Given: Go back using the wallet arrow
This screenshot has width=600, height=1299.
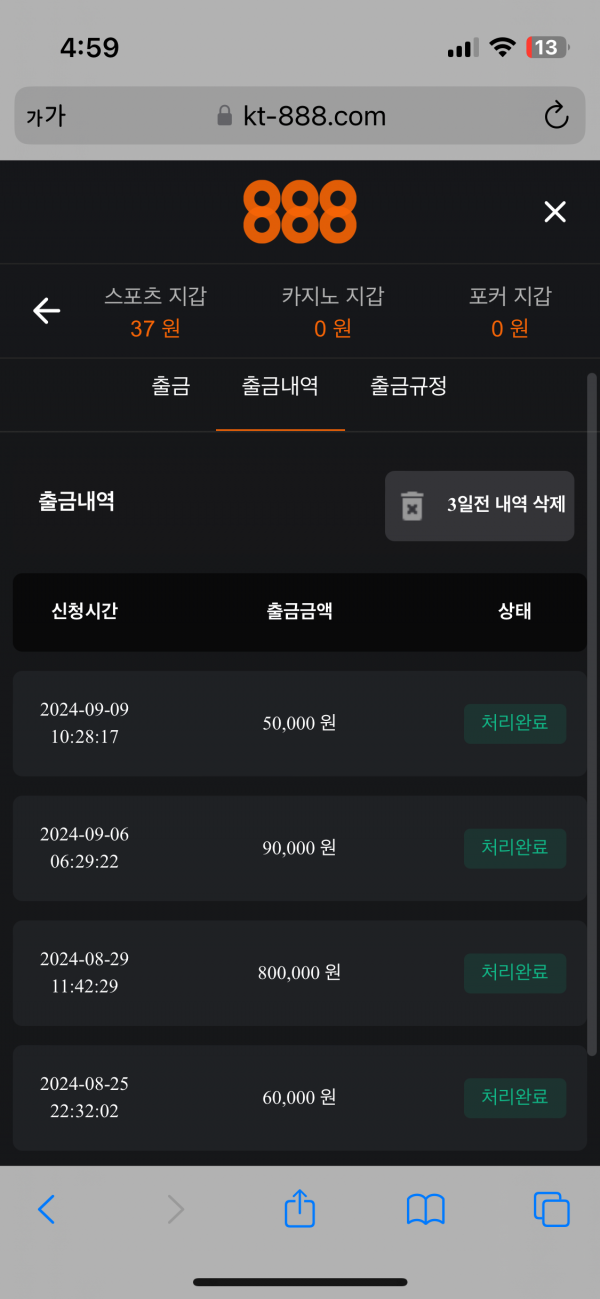Looking at the screenshot, I should (47, 311).
